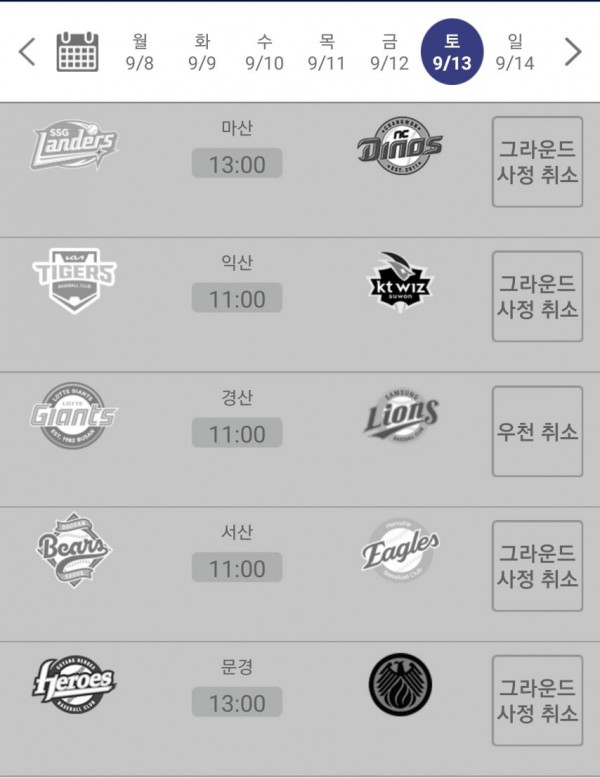
Task: Select Friday 9/12
Action: coord(389,52)
